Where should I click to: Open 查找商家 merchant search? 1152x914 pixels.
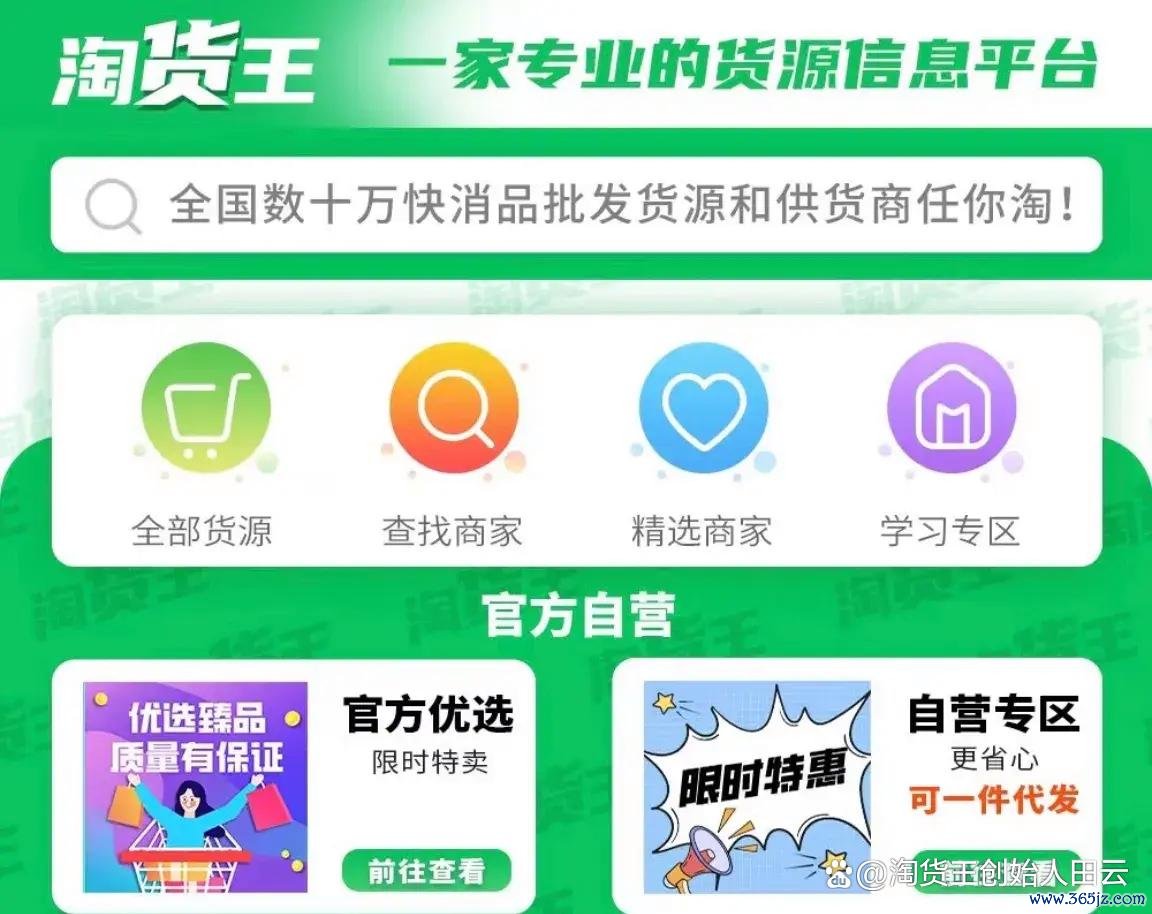coord(454,408)
